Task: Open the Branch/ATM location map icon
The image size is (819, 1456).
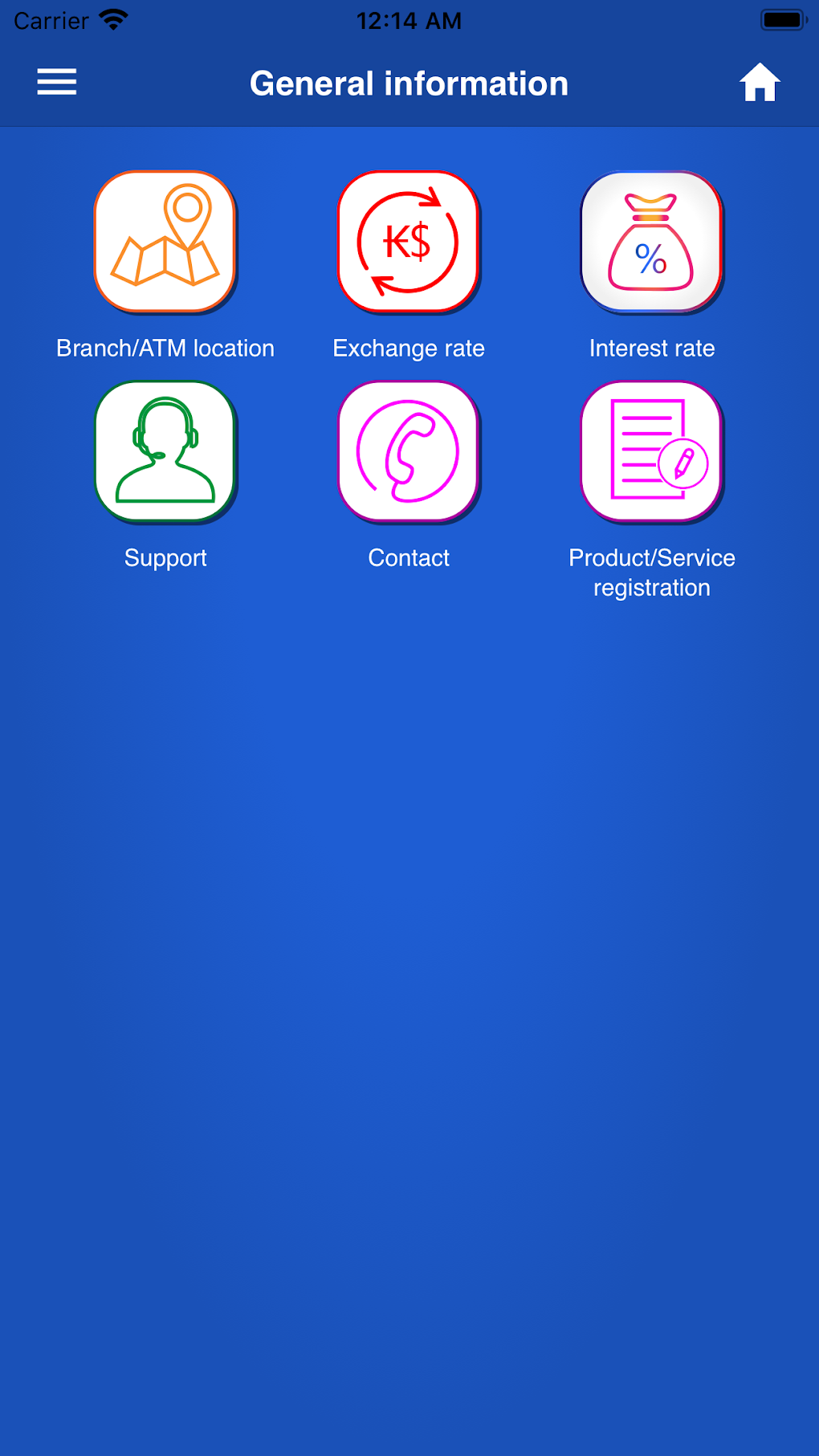Action: [x=165, y=241]
